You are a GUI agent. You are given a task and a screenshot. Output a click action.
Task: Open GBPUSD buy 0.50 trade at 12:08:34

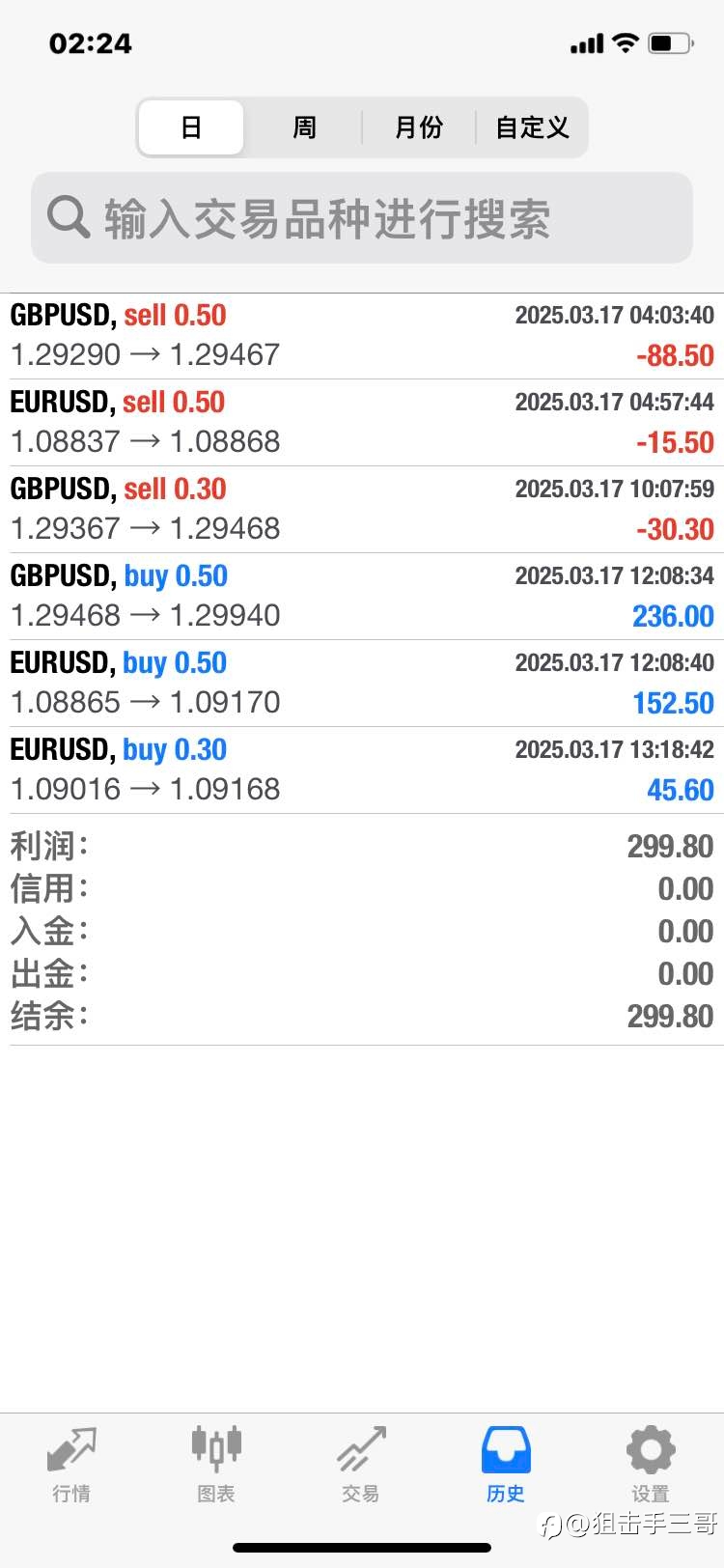click(362, 597)
